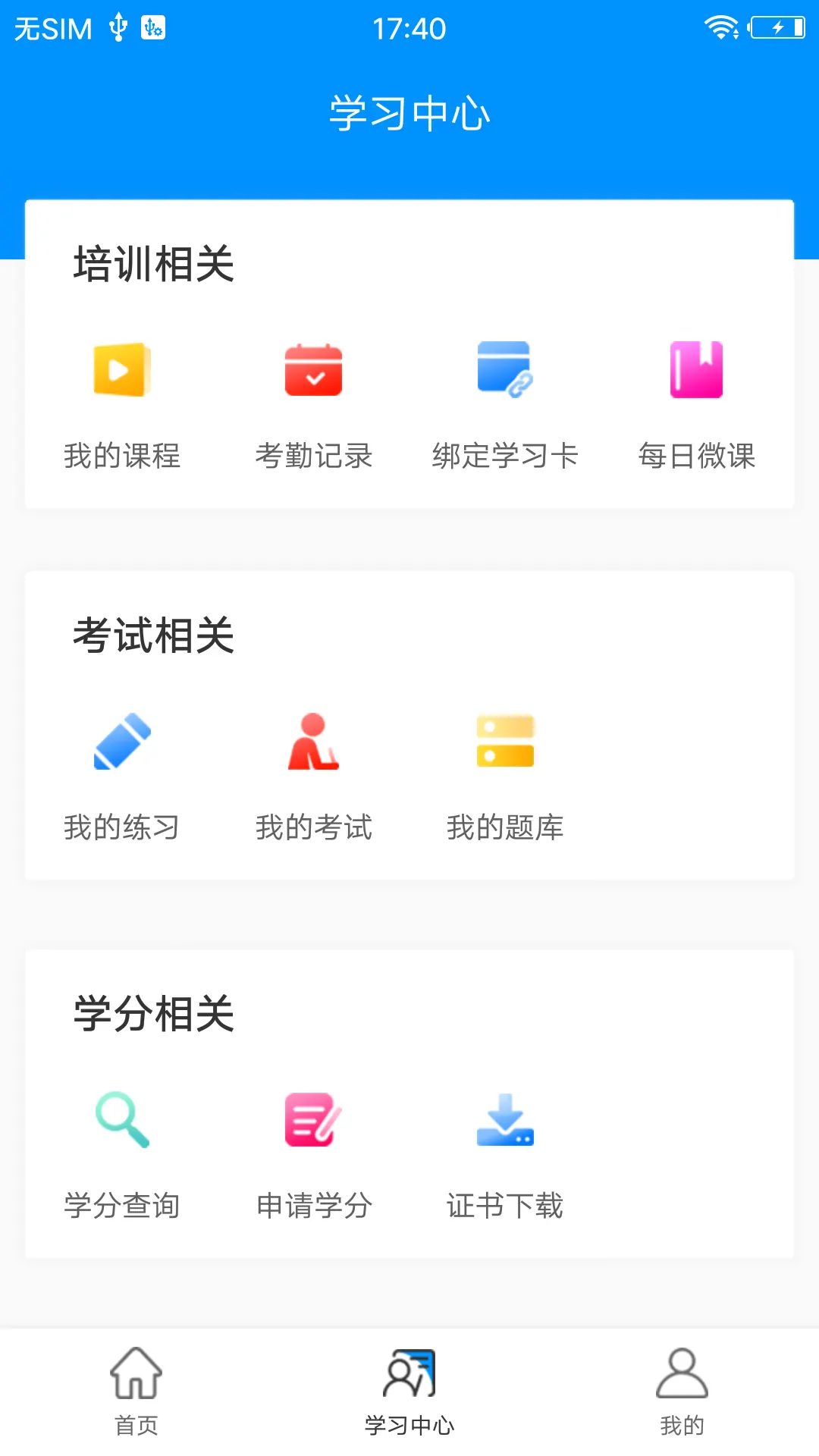Open 考勤记录 attendance record icon
This screenshot has width=819, height=1456.
coord(313,370)
